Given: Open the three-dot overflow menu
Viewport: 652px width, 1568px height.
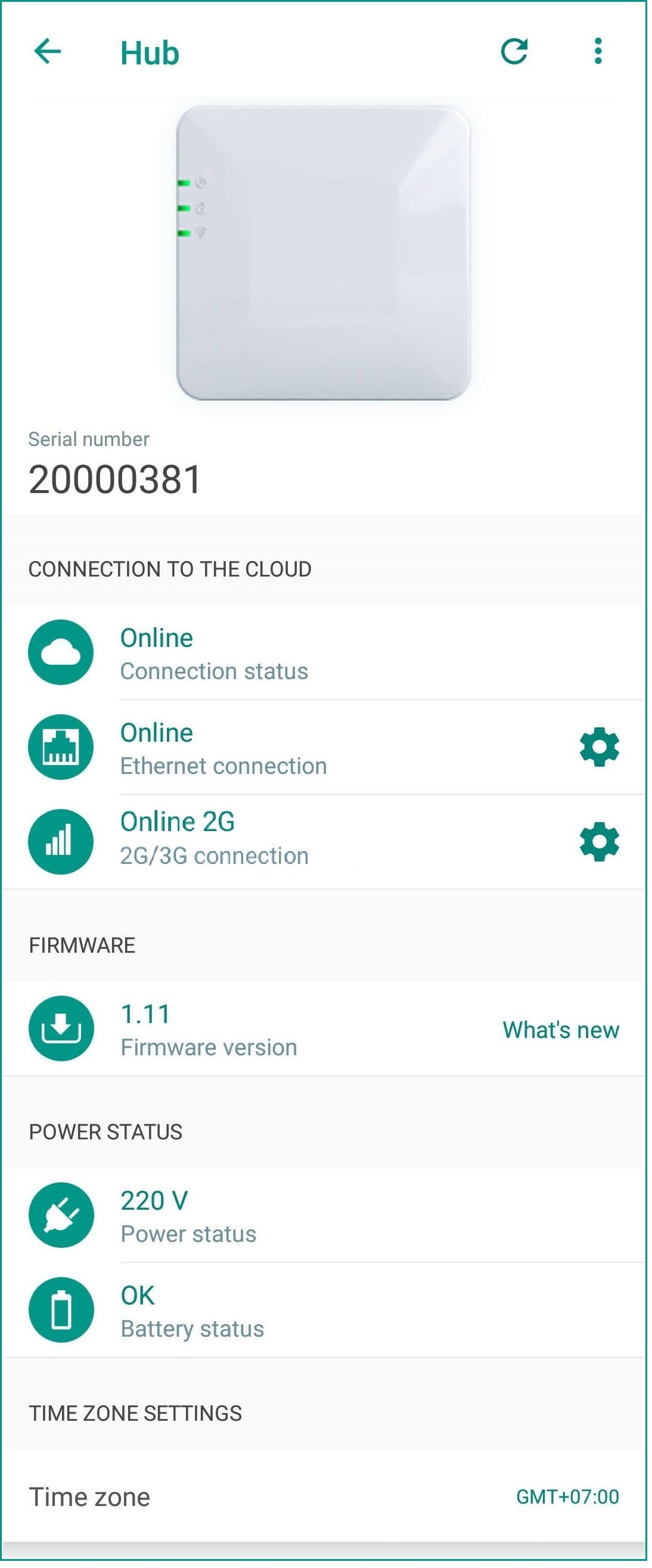Looking at the screenshot, I should [x=598, y=52].
